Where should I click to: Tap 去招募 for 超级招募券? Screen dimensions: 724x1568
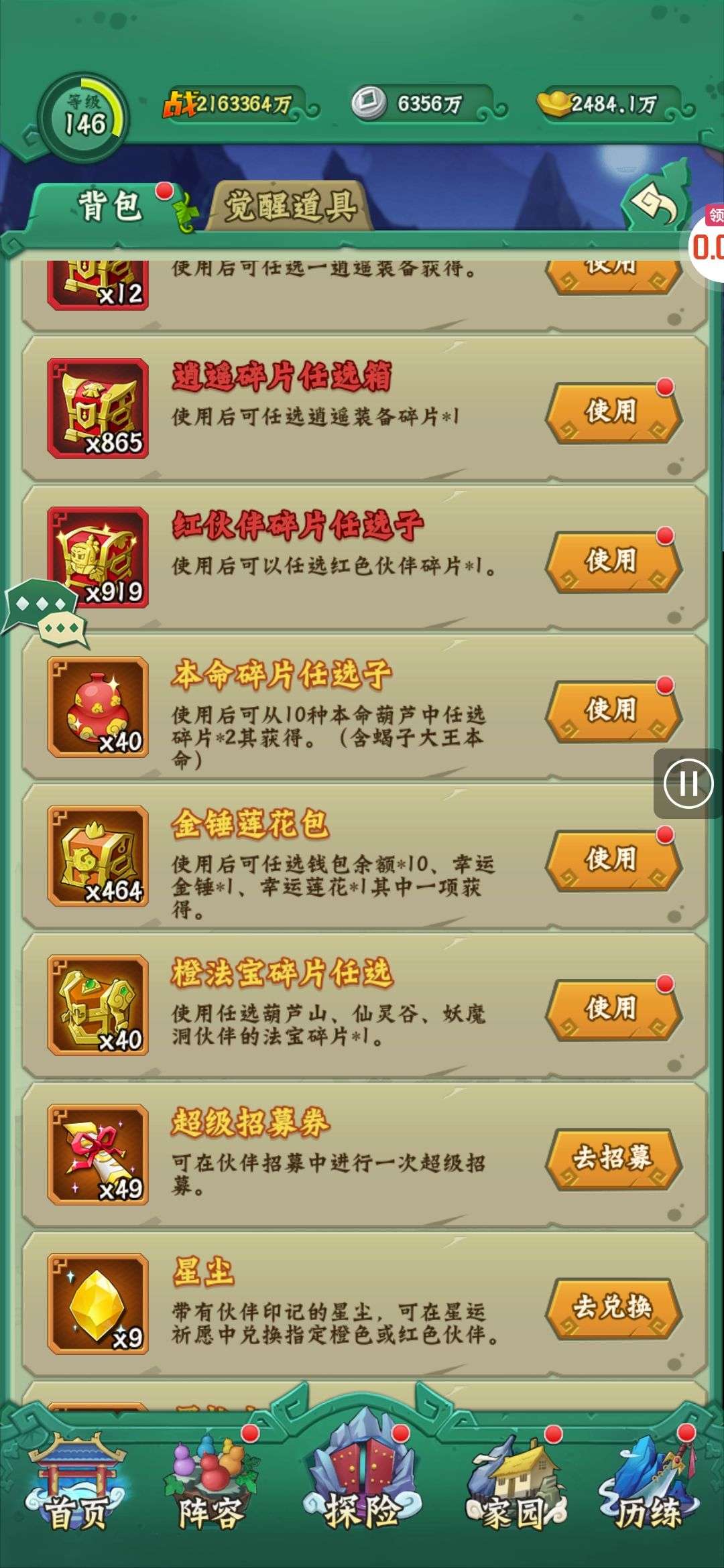coord(613,1159)
